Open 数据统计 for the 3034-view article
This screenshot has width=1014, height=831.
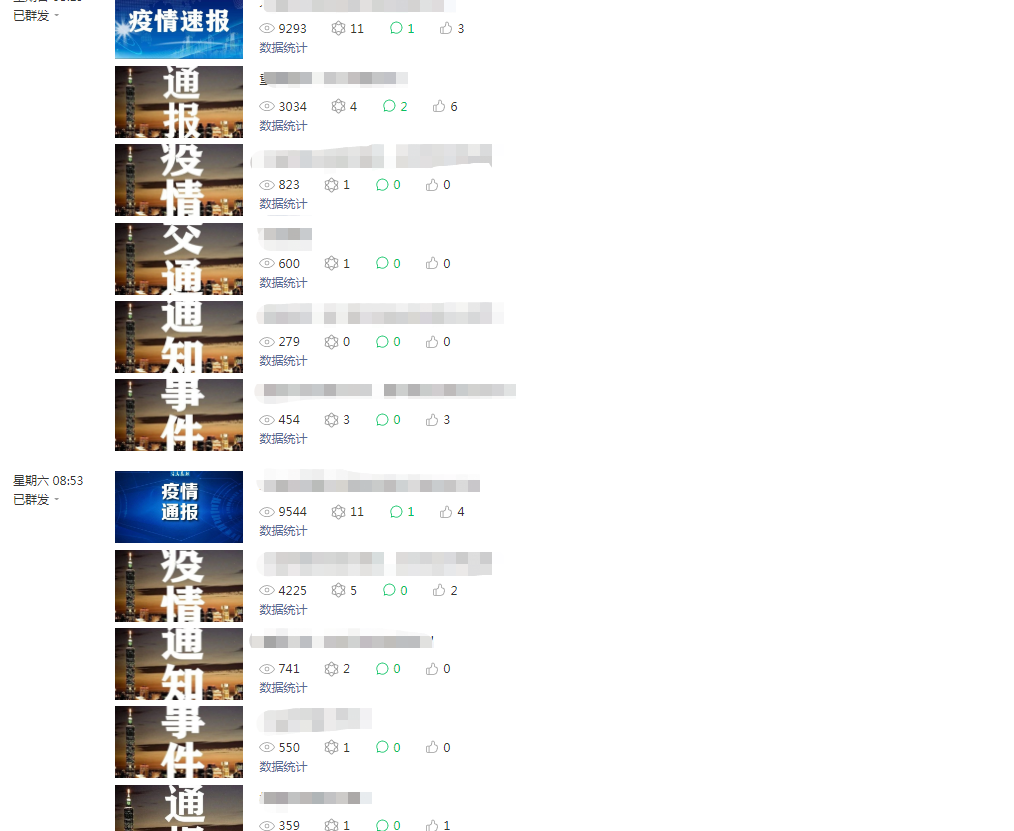283,126
